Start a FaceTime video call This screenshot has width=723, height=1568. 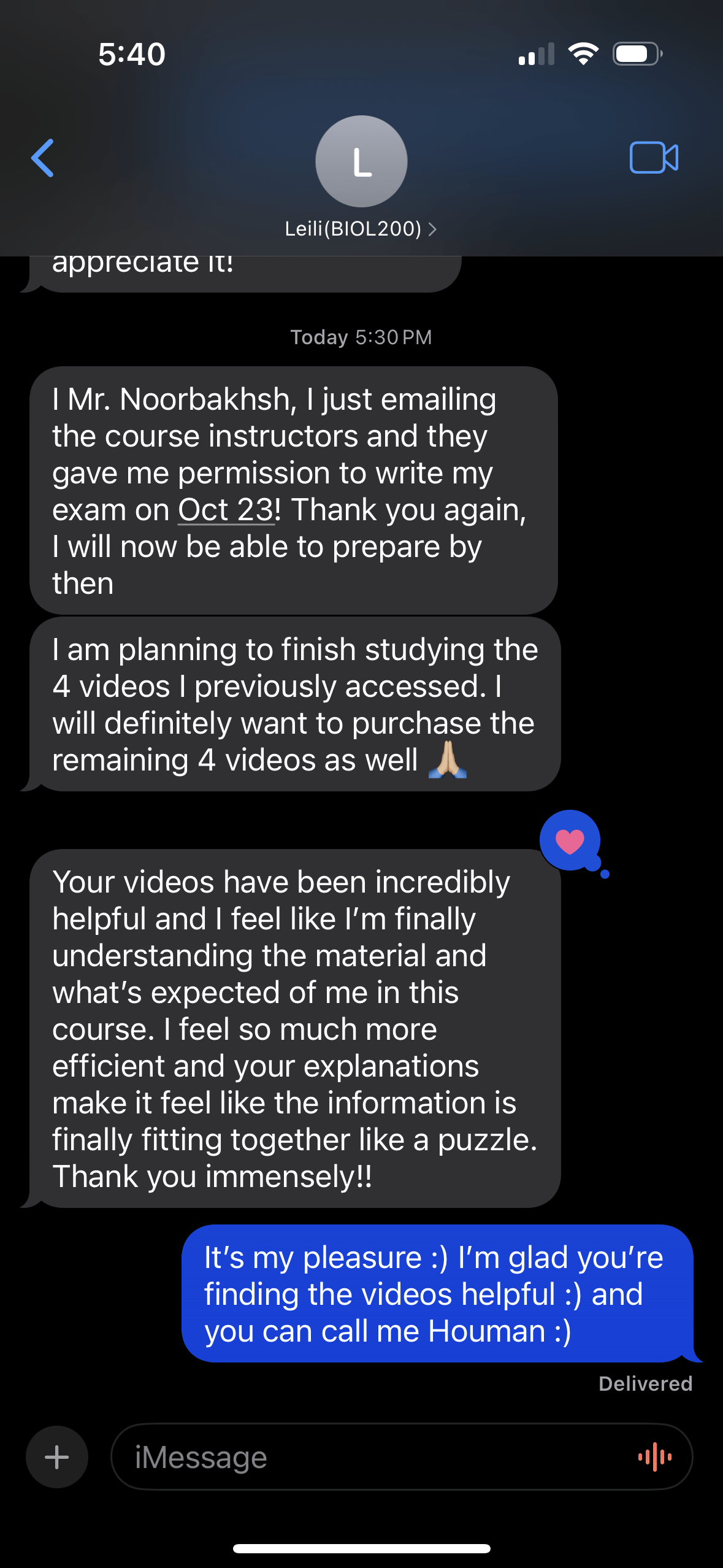(654, 158)
